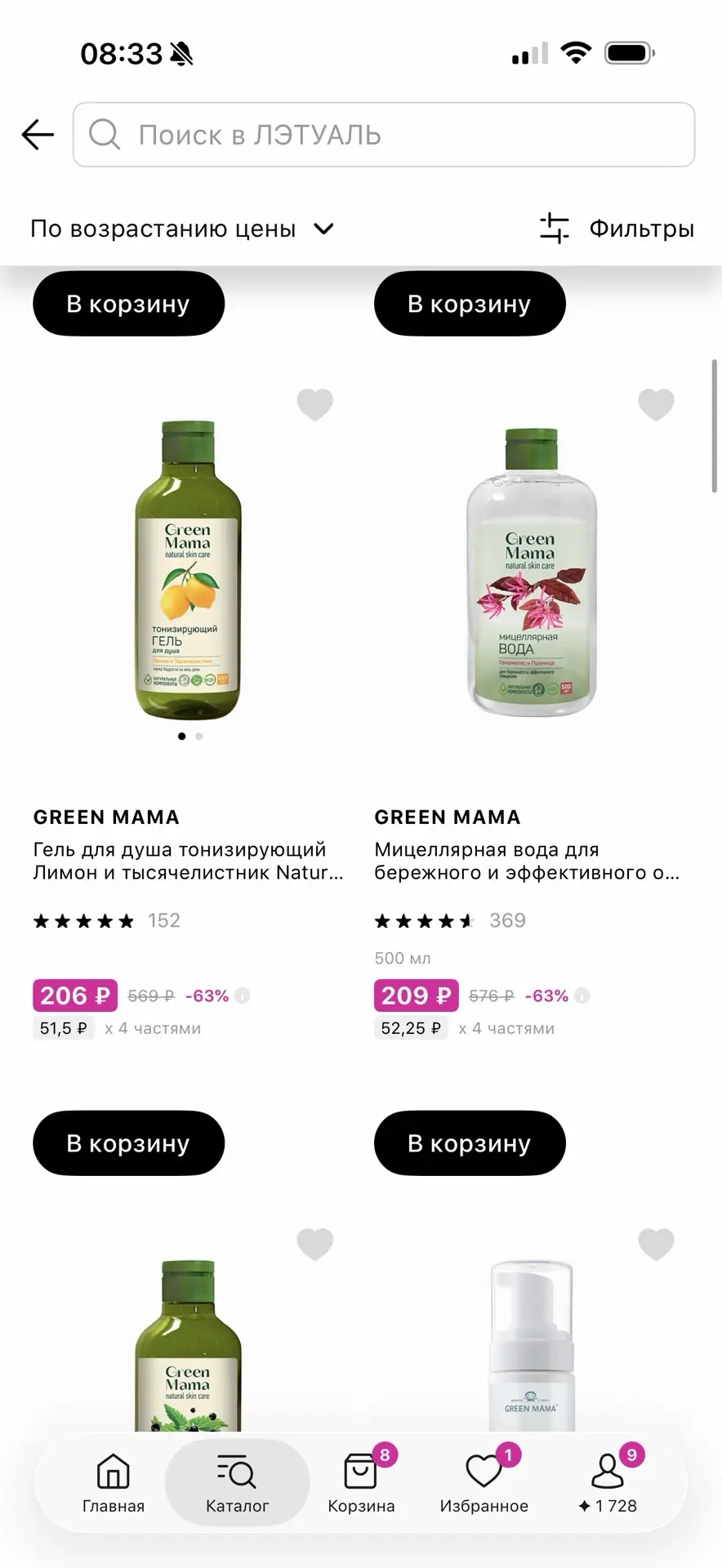Open the price sorting dropdown
The image size is (722, 1568).
(x=182, y=229)
